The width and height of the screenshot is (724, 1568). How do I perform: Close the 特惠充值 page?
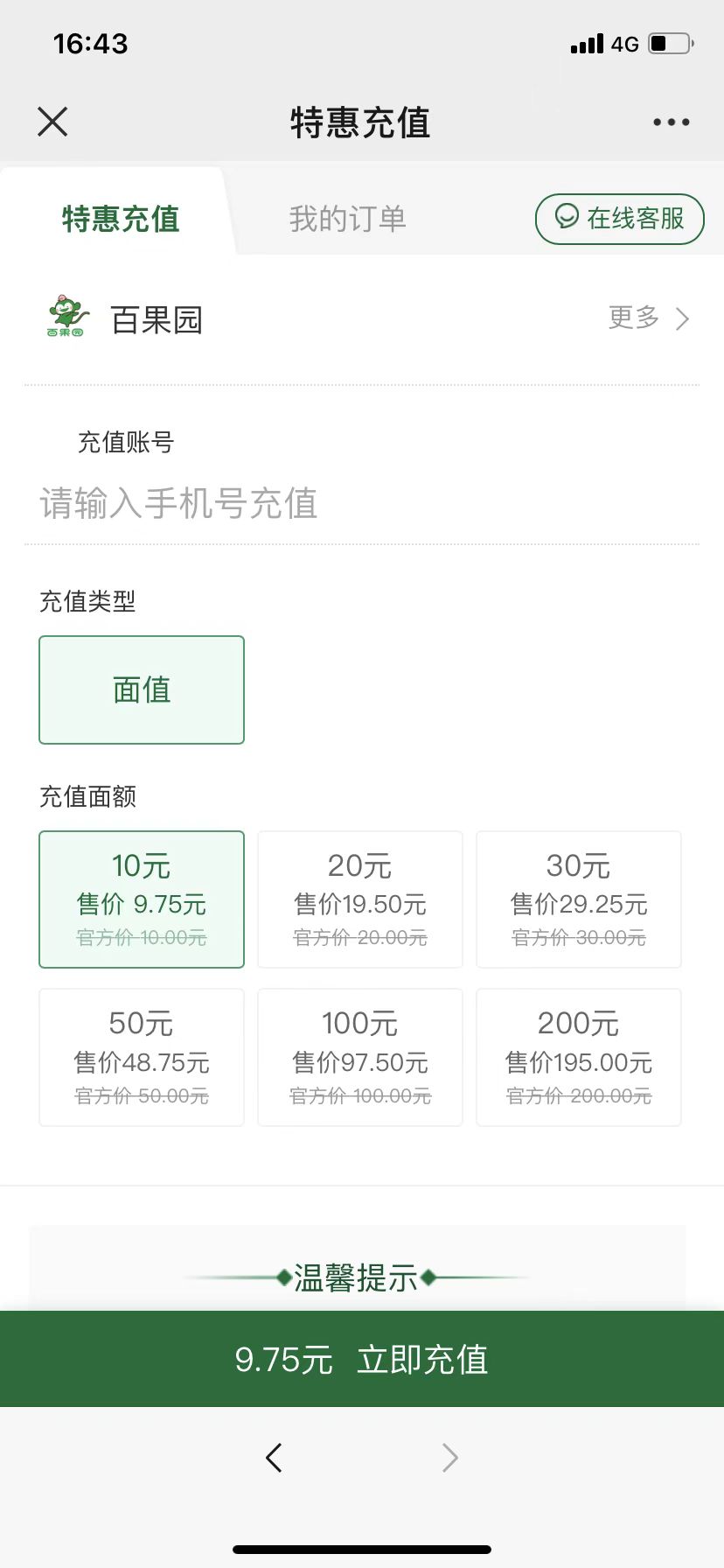tap(52, 122)
